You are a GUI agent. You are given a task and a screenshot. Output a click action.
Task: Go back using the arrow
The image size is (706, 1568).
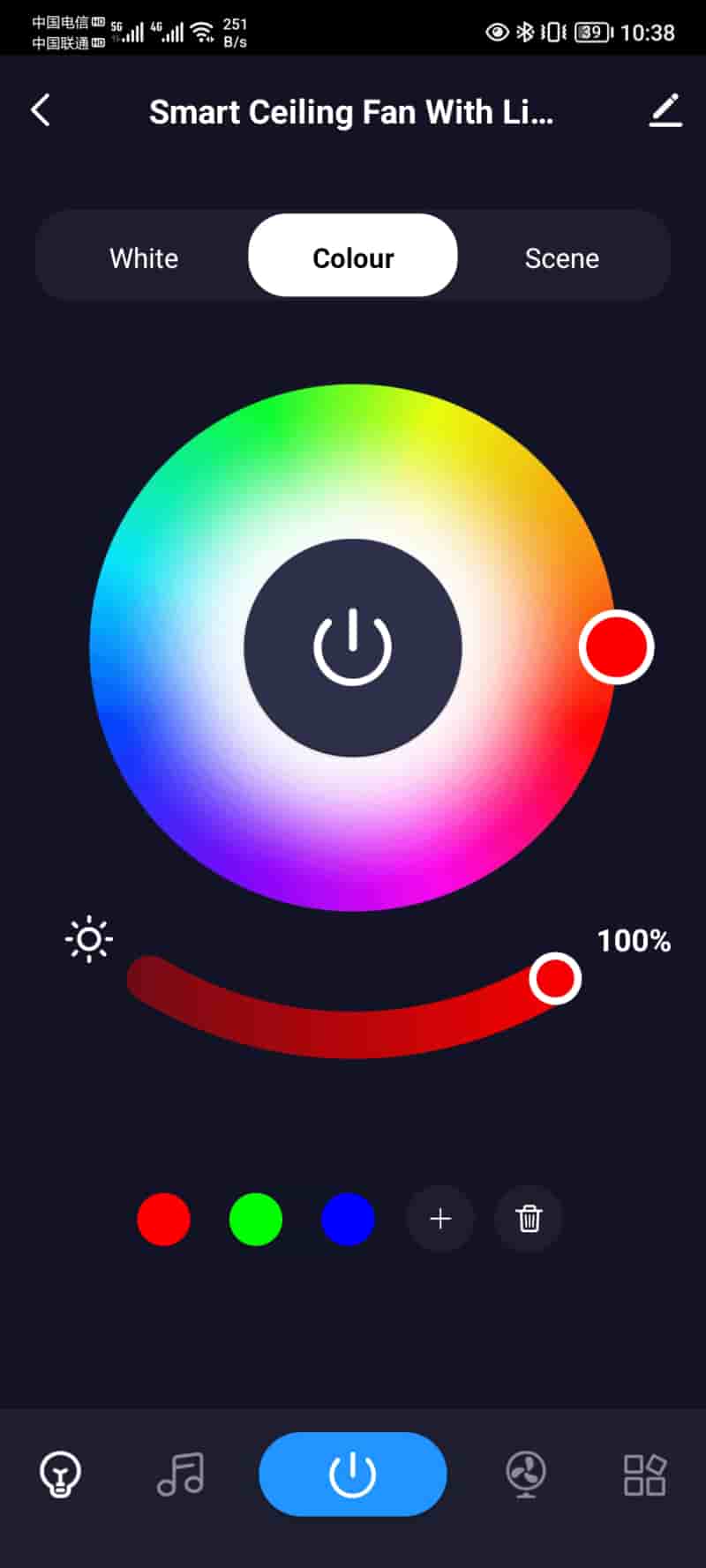41,111
